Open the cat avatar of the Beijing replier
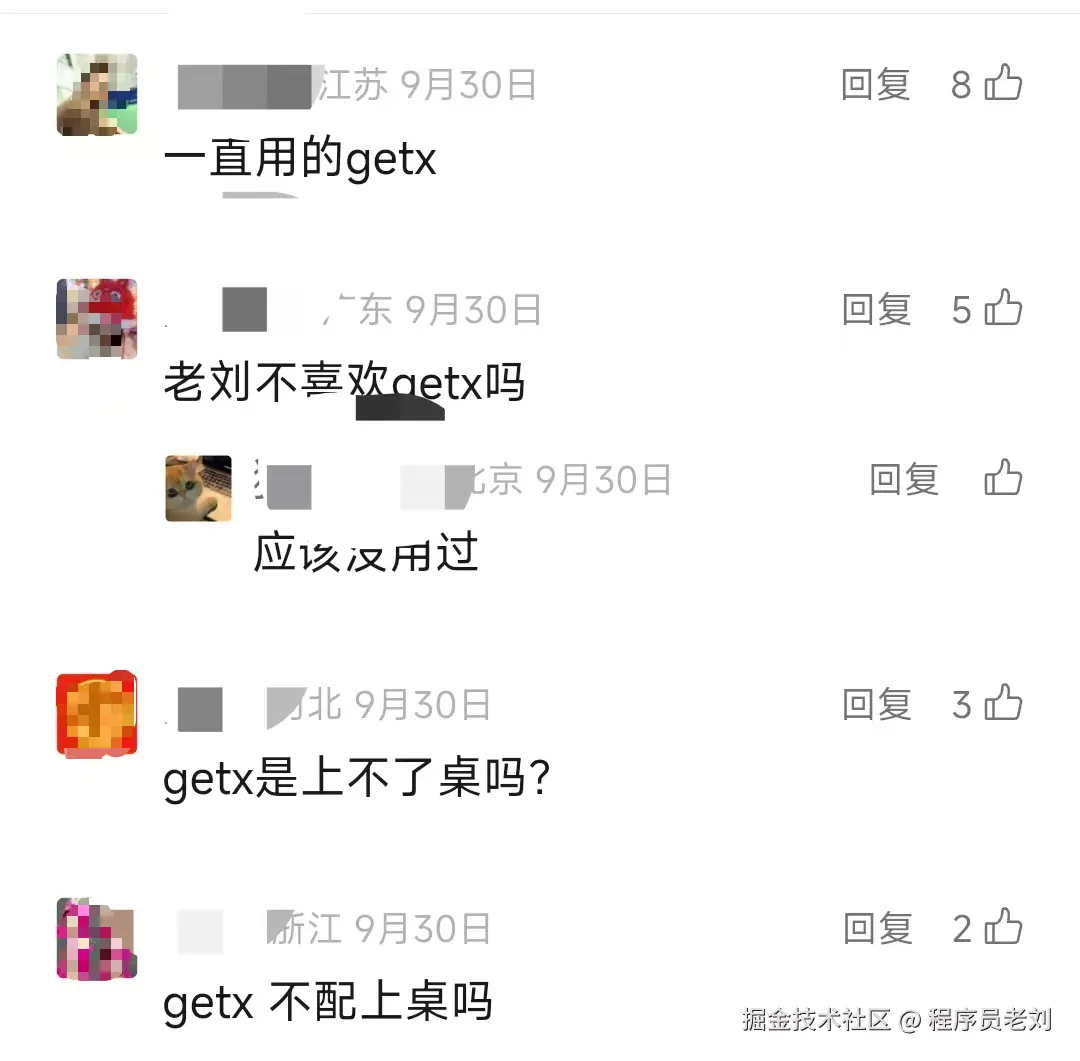Viewport: 1080px width, 1061px height. [198, 488]
